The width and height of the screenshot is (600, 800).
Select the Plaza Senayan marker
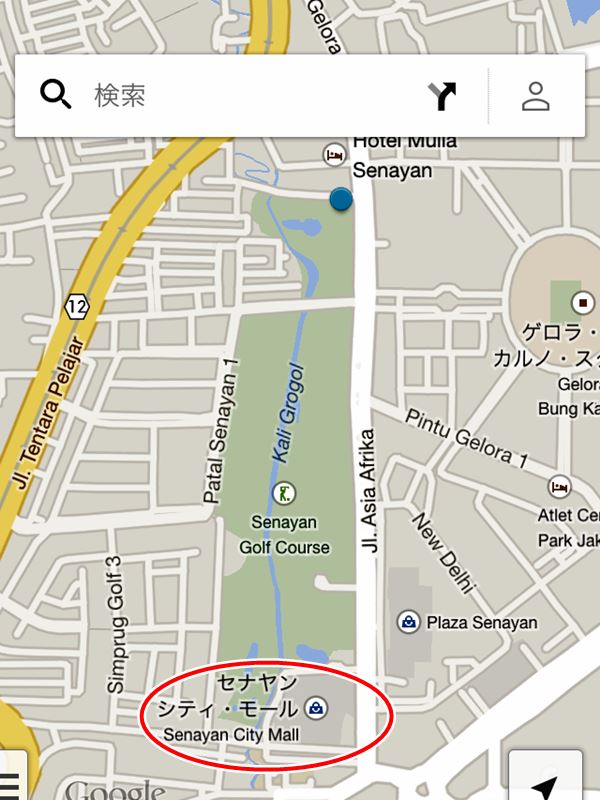408,622
